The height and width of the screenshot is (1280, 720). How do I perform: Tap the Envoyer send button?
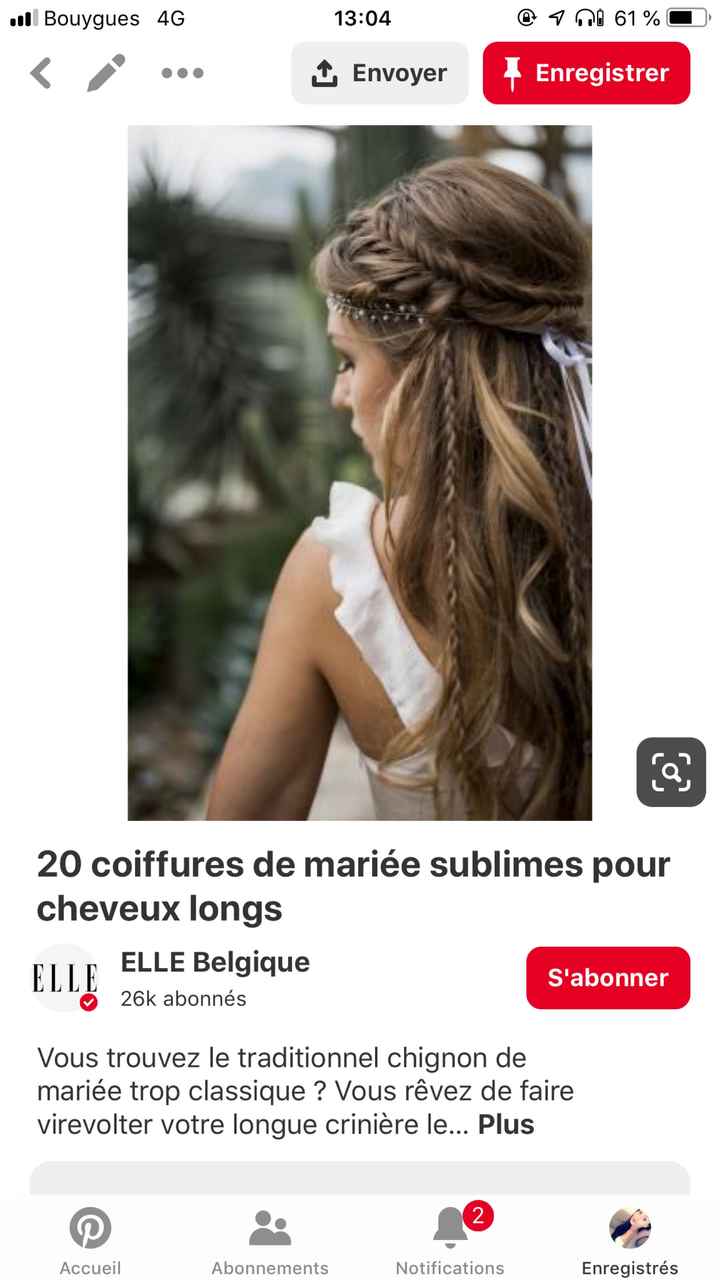[x=380, y=72]
